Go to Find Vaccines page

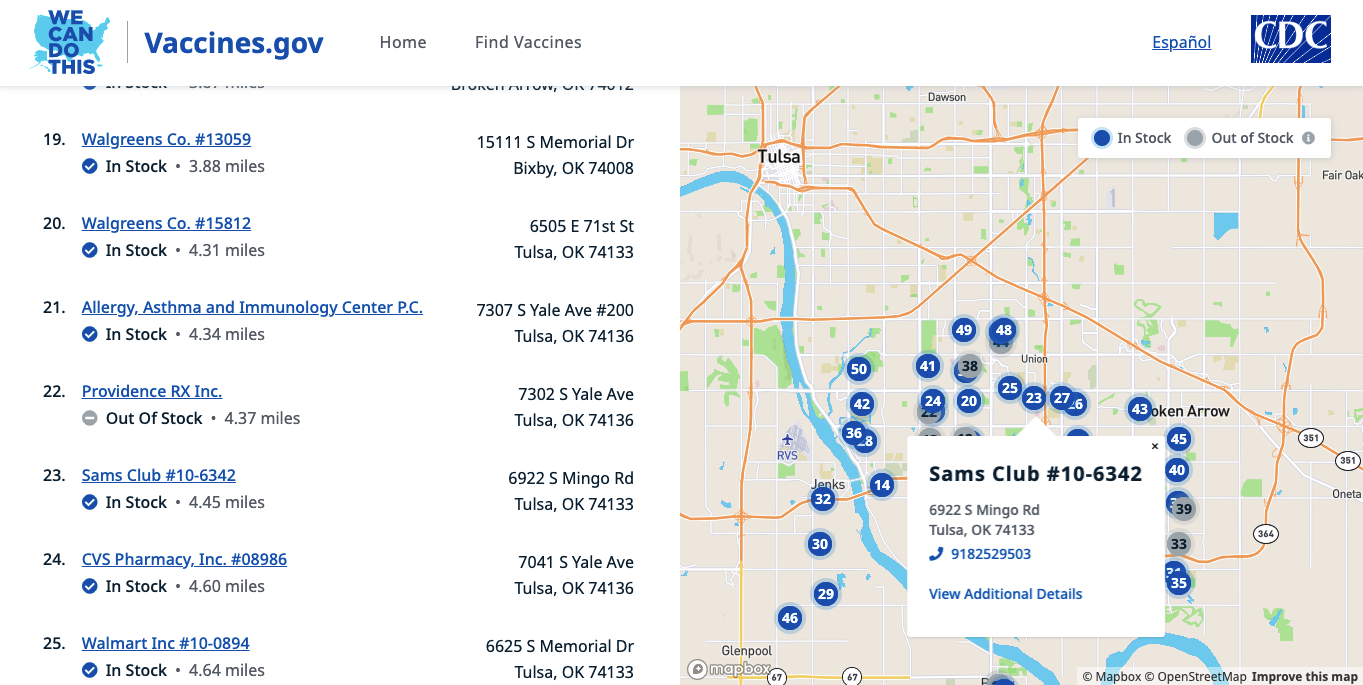pos(528,42)
